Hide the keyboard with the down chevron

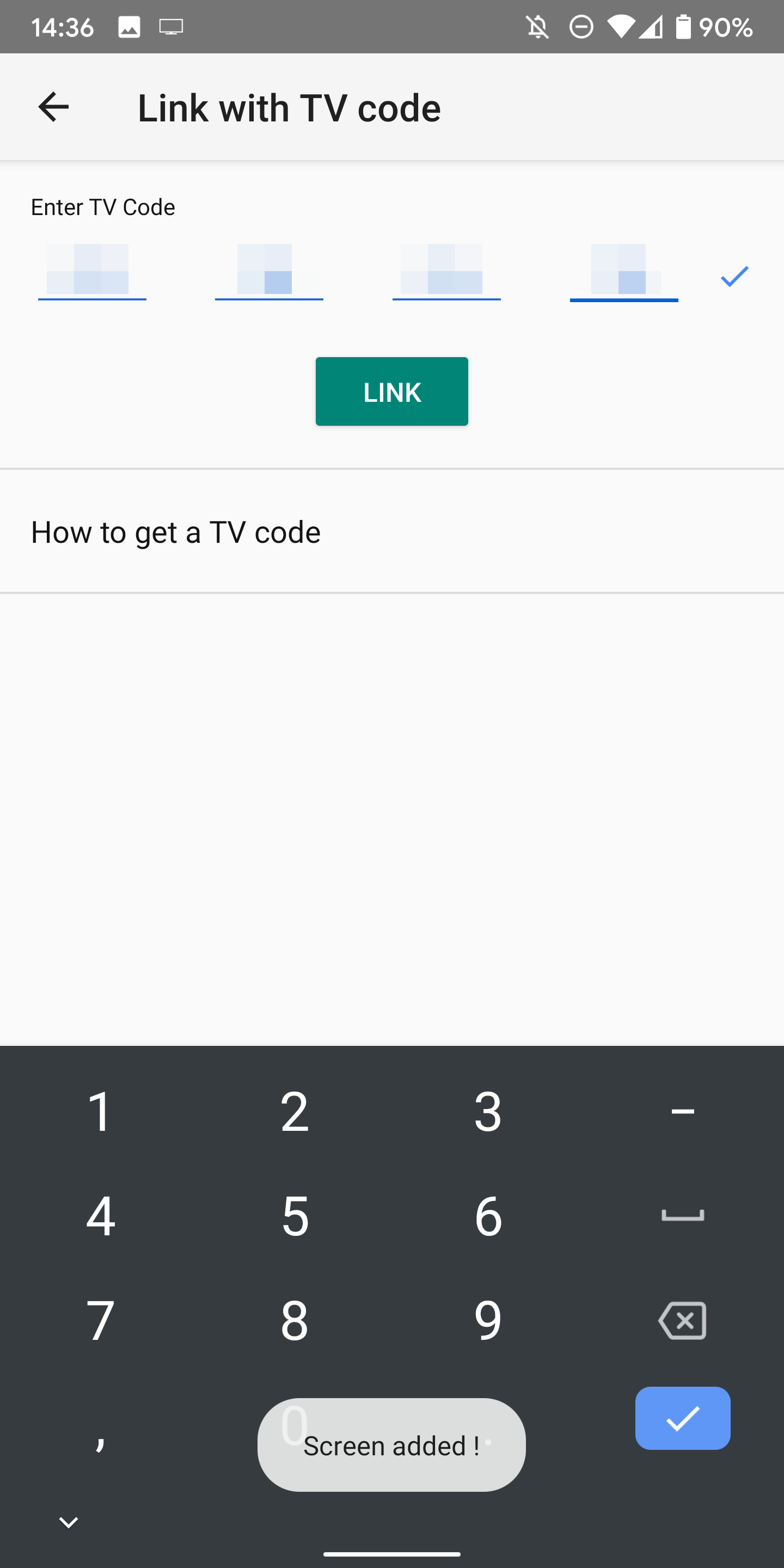click(68, 1522)
